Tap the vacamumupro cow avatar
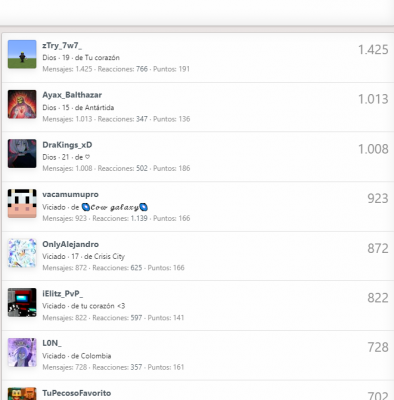Image resolution: width=394 pixels, height=400 pixels. [22, 203]
